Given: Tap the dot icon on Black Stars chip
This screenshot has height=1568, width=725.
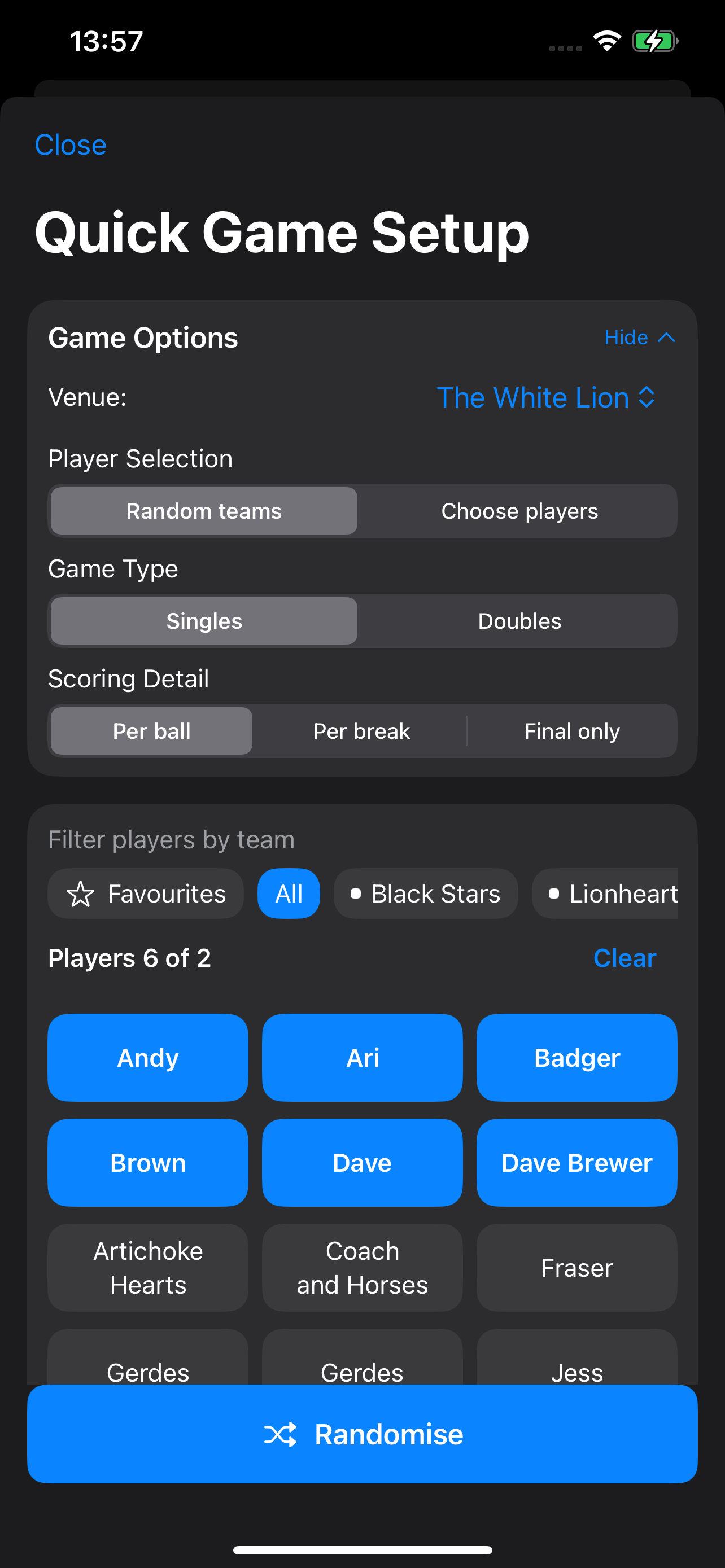Looking at the screenshot, I should coord(356,893).
